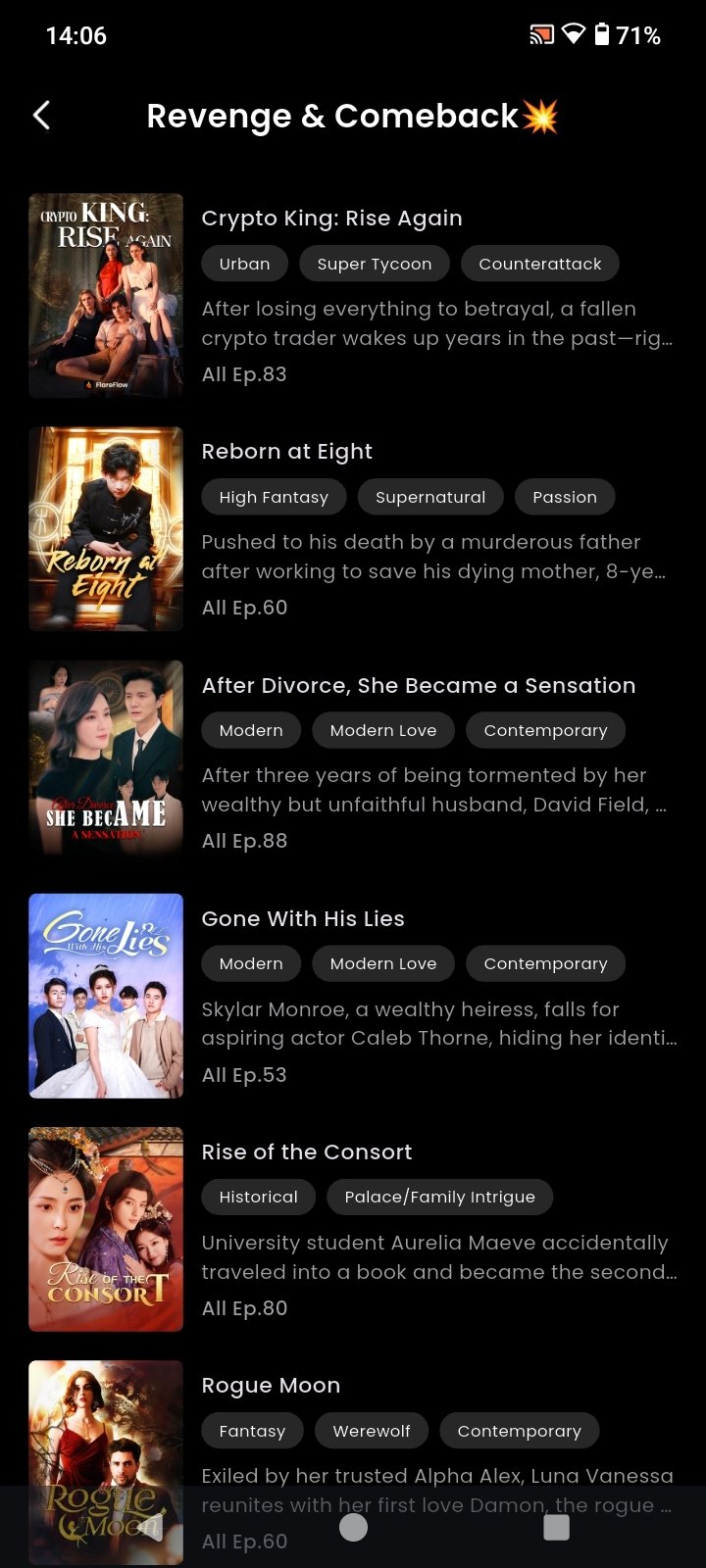706x1568 pixels.
Task: Open Rogue Moon series
Action: pos(271,1385)
